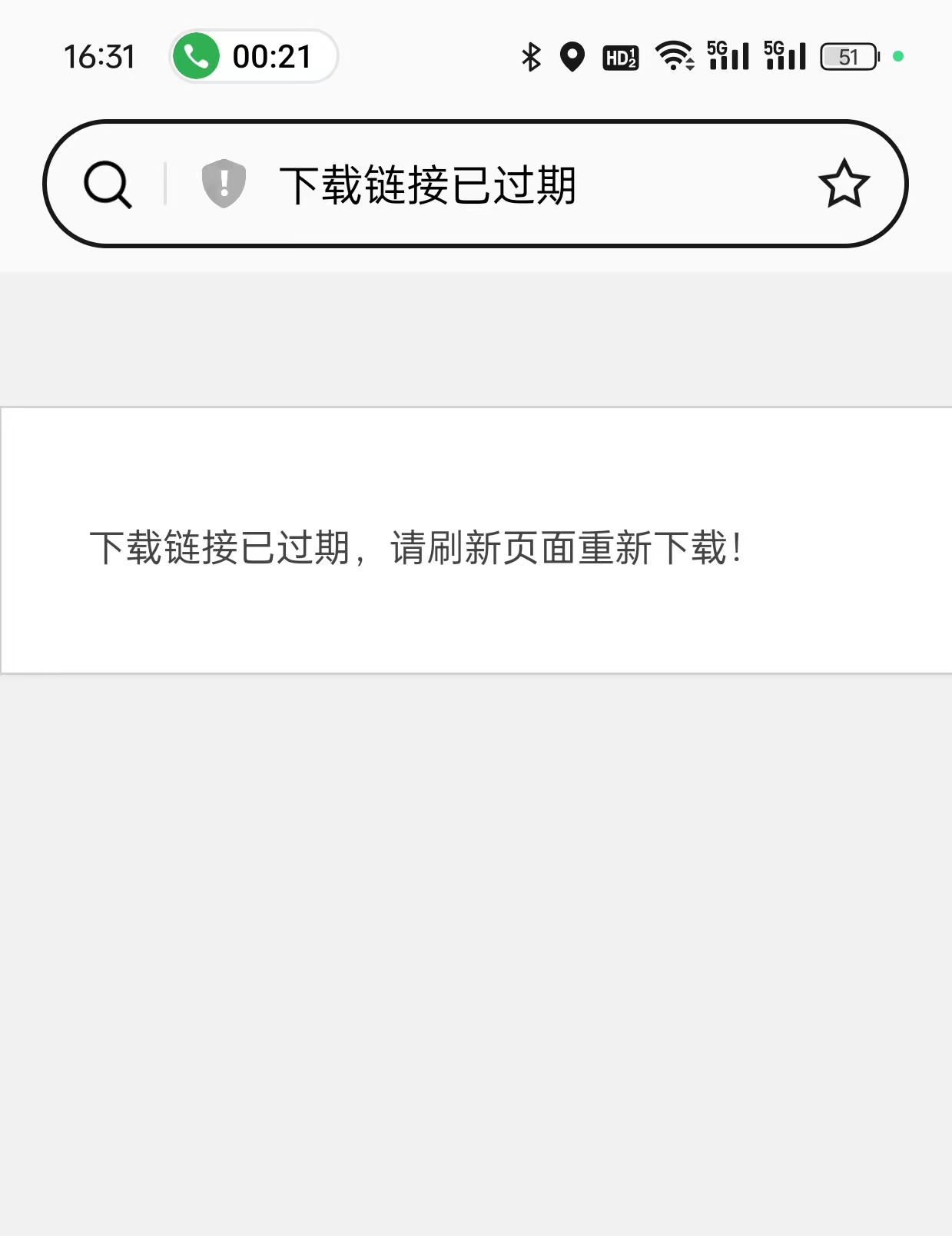Toggle the security shield warning state
This screenshot has width=952, height=1236.
[223, 183]
